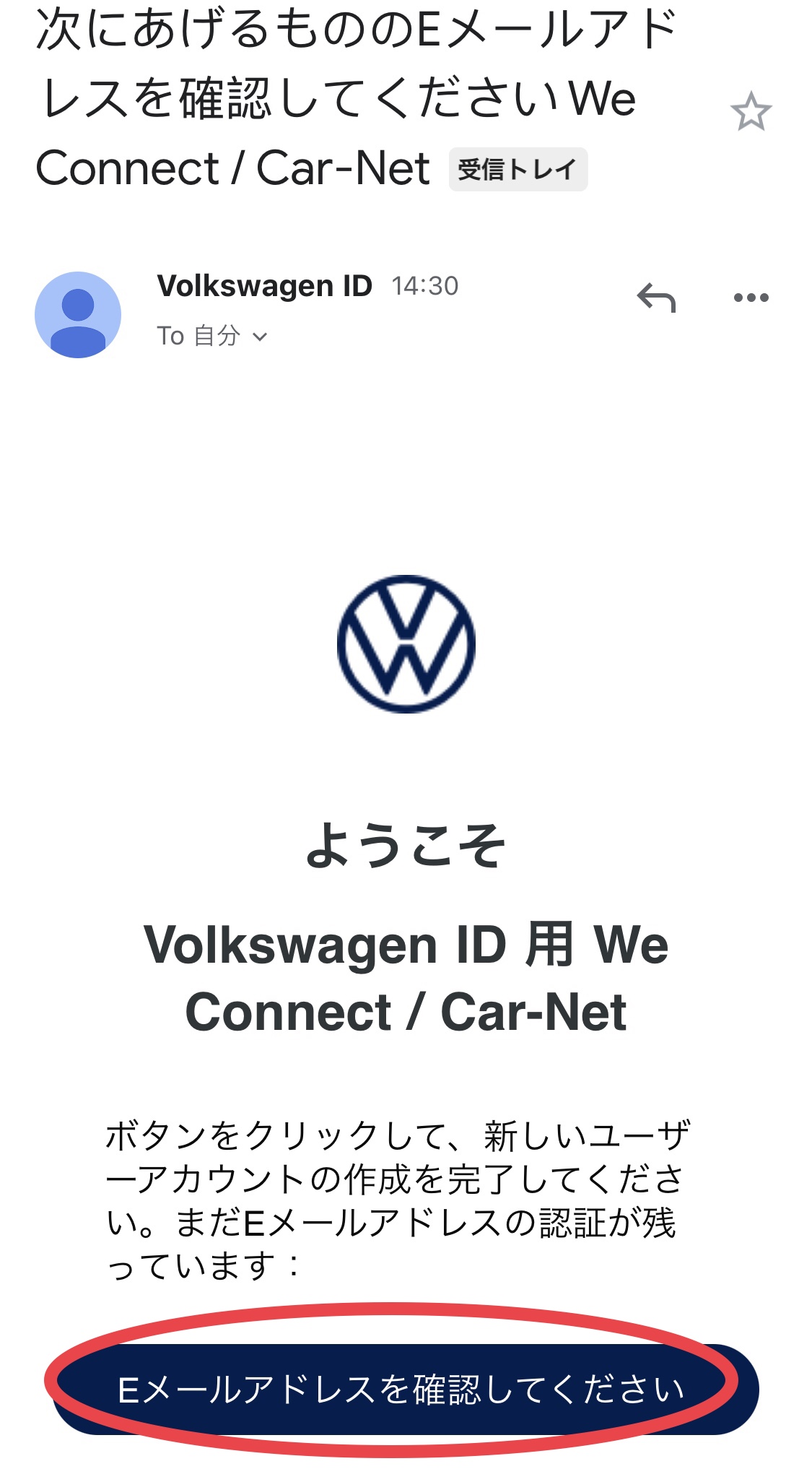Reply to the Volkswagen ID email
This screenshot has height=1469, width=812.
(x=655, y=298)
